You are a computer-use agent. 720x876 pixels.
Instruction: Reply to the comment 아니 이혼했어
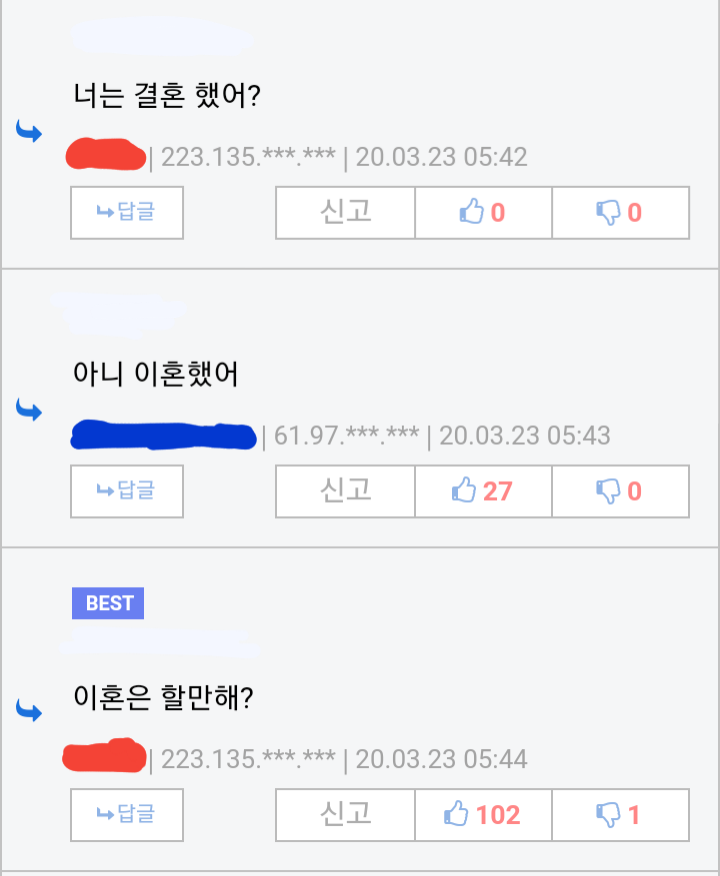(x=127, y=492)
